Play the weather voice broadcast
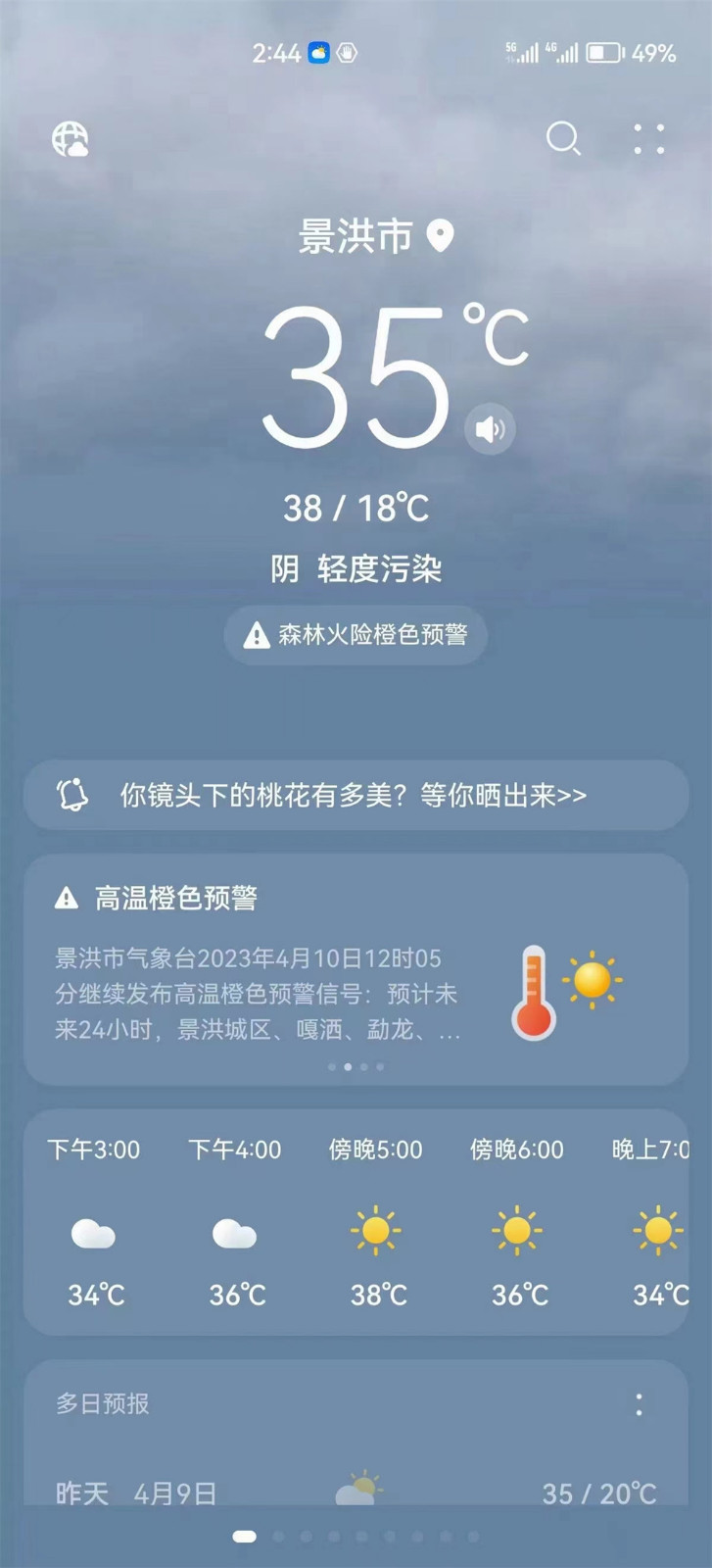 [490, 429]
